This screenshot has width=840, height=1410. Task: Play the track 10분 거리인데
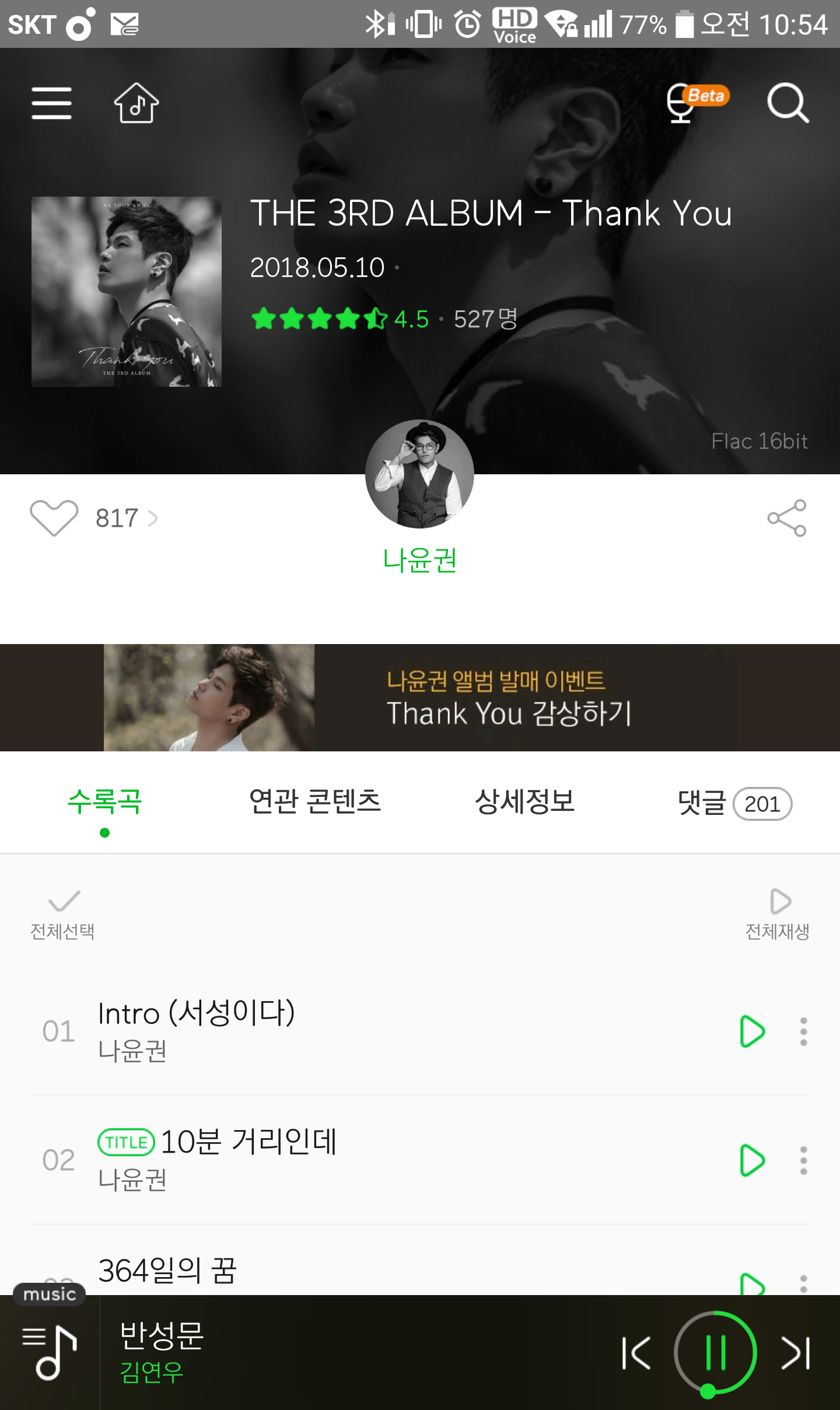coord(752,1160)
